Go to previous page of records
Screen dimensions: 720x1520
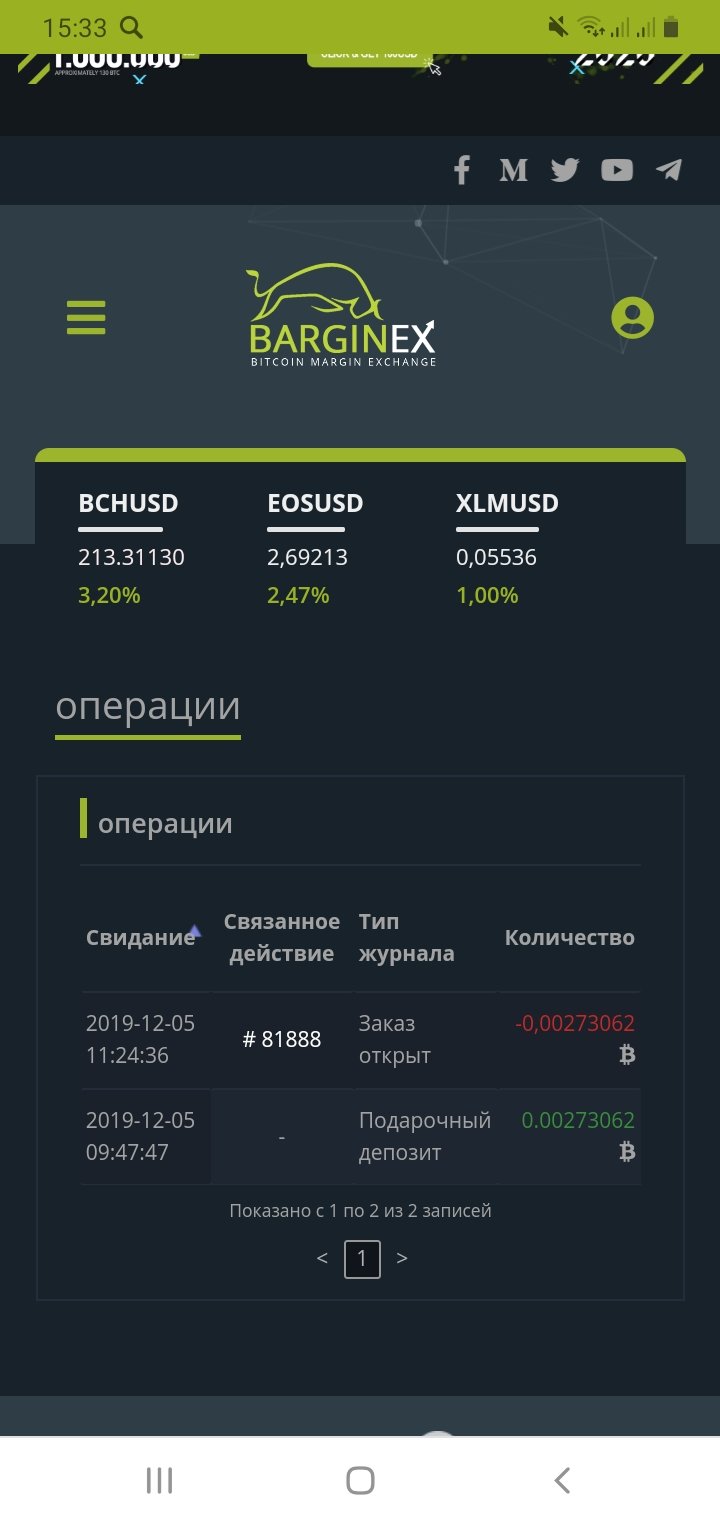click(x=322, y=1258)
